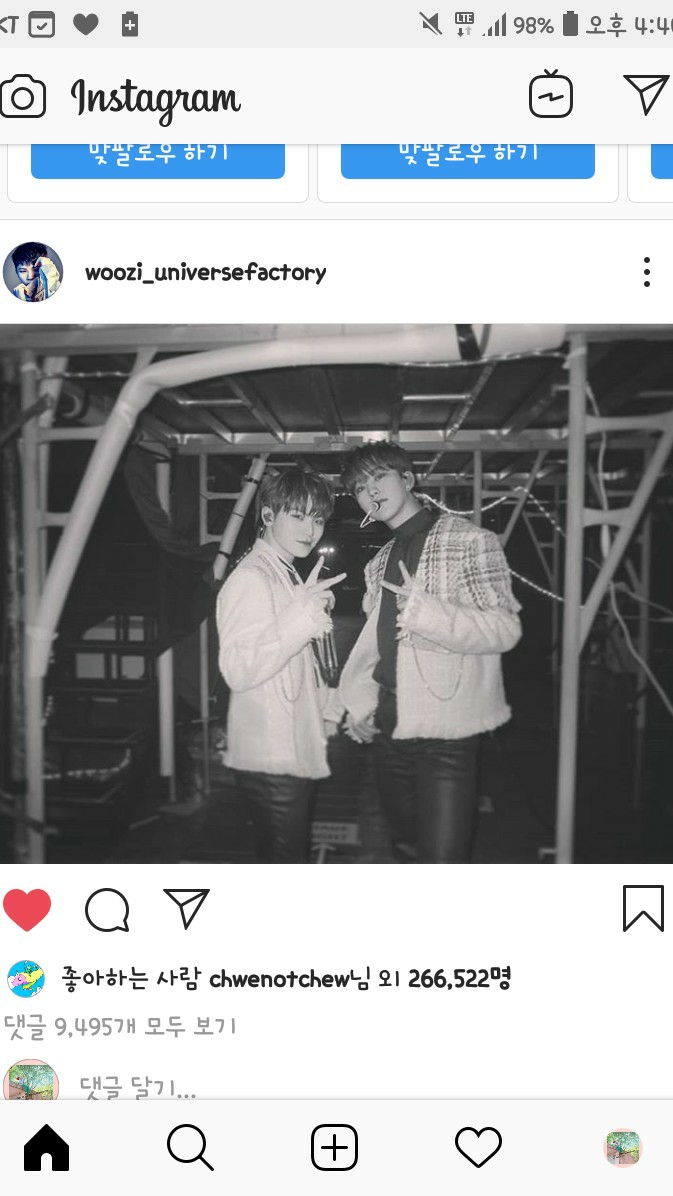Share the post via the paper plane under it
The height and width of the screenshot is (1196, 673).
[x=186, y=909]
